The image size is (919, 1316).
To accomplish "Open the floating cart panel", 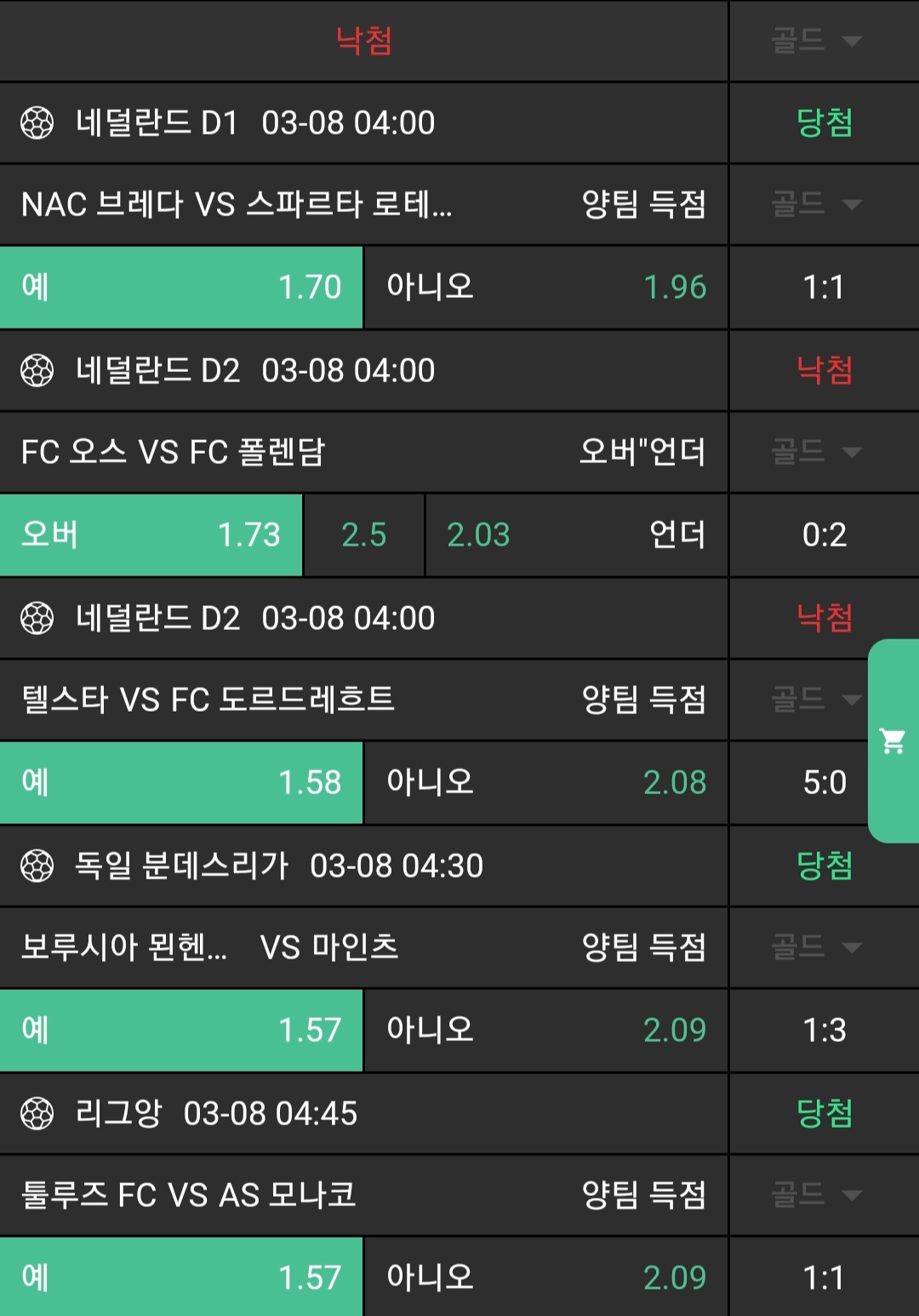I will click(x=893, y=741).
